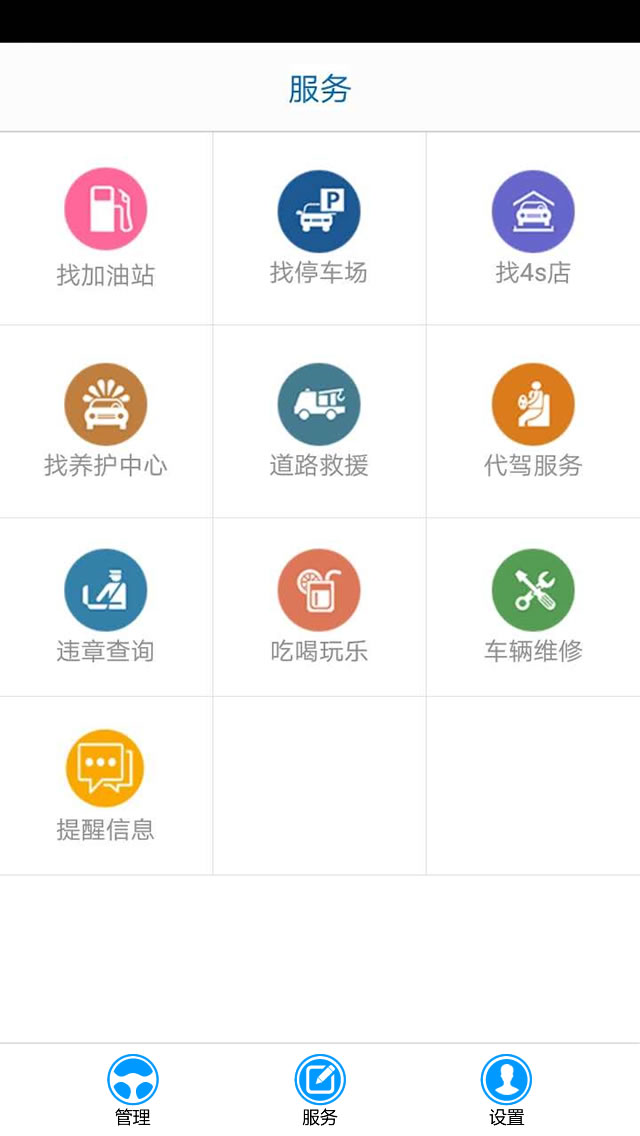Check 违章查询 violation lookup
This screenshot has width=640, height=1136.
click(106, 607)
